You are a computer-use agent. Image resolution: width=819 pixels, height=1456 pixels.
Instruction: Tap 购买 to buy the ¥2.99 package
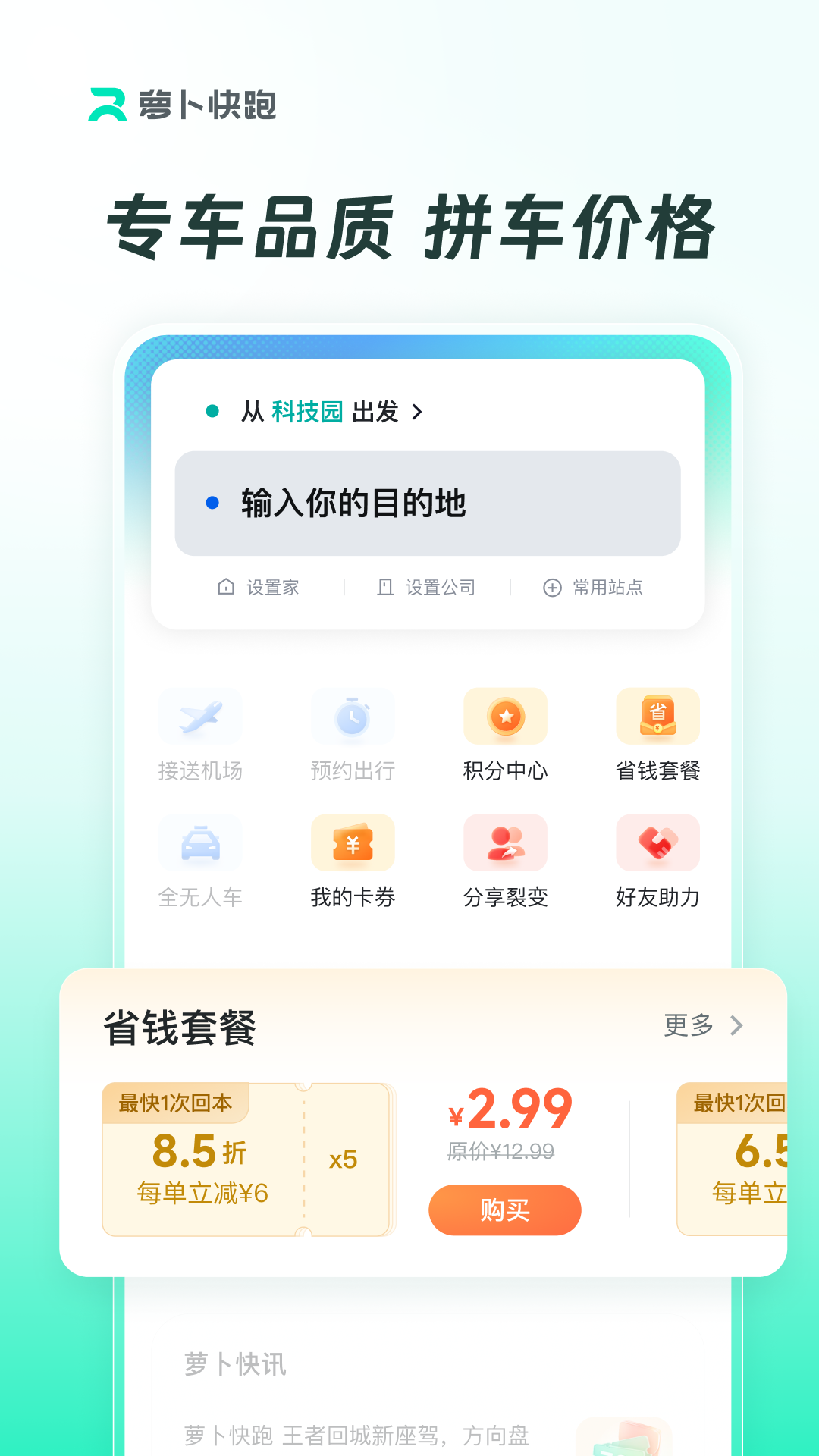505,1210
